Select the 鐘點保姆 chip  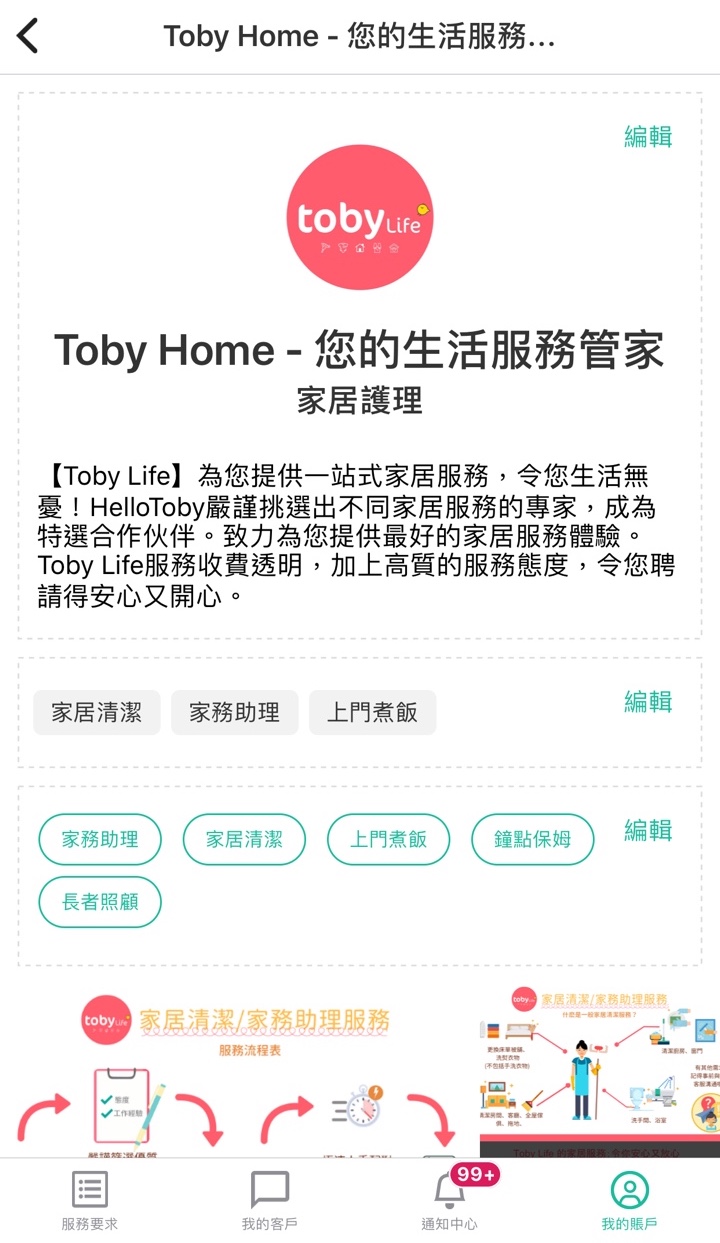click(x=532, y=840)
